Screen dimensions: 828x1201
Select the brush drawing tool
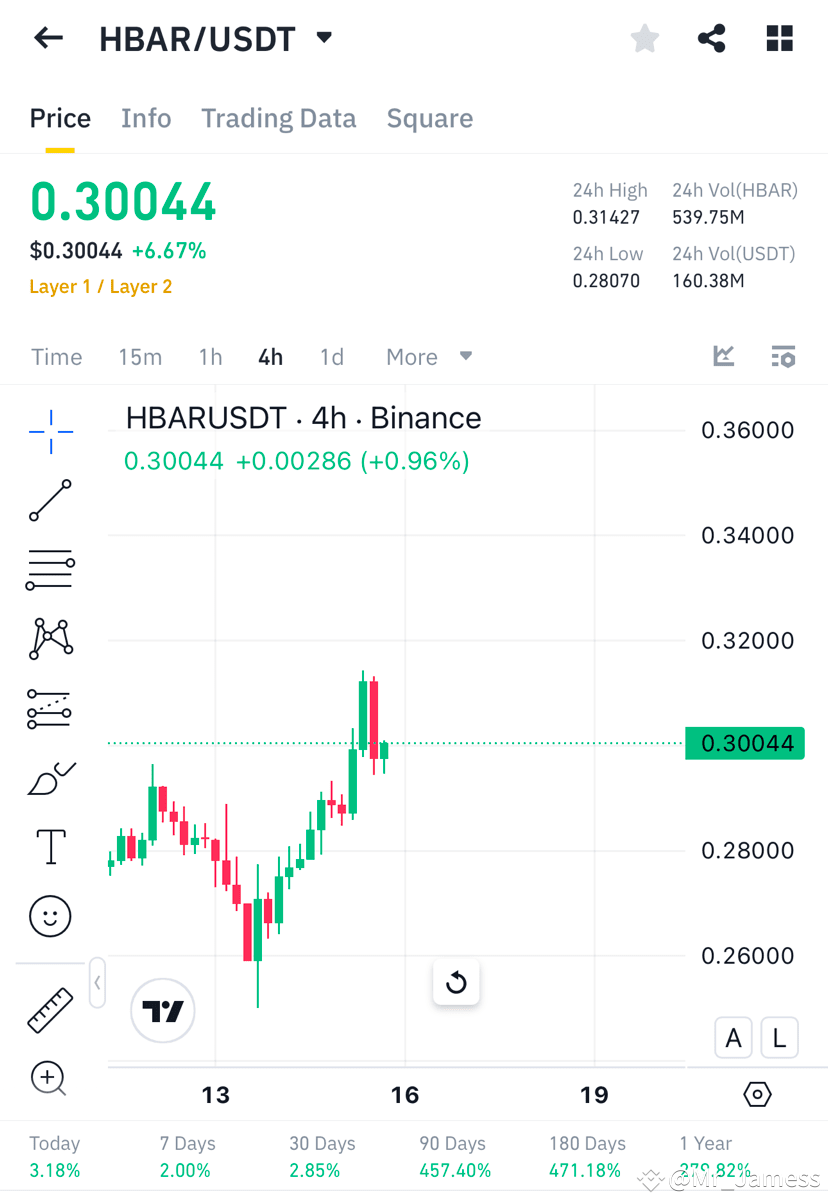pos(49,778)
